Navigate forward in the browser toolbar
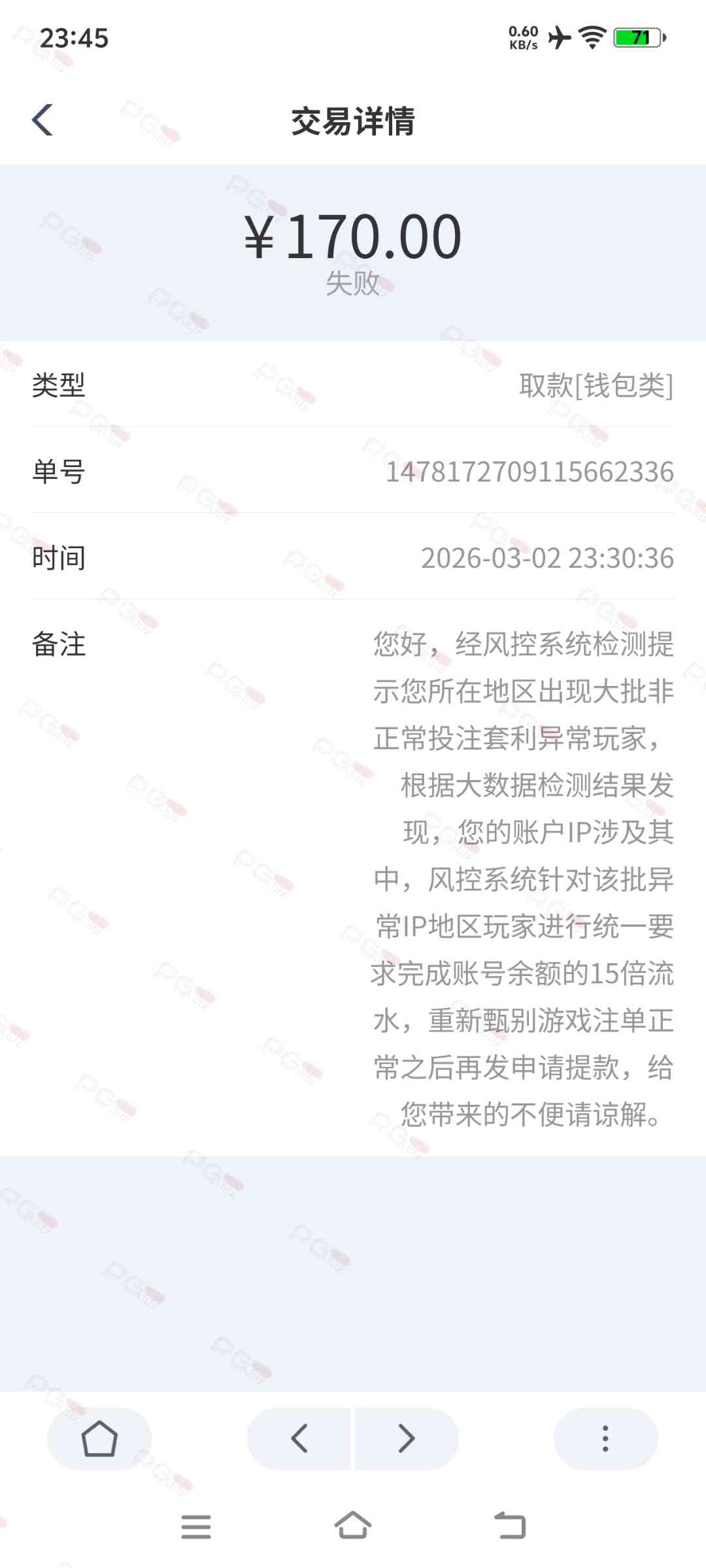The image size is (706, 1568). (x=406, y=1439)
